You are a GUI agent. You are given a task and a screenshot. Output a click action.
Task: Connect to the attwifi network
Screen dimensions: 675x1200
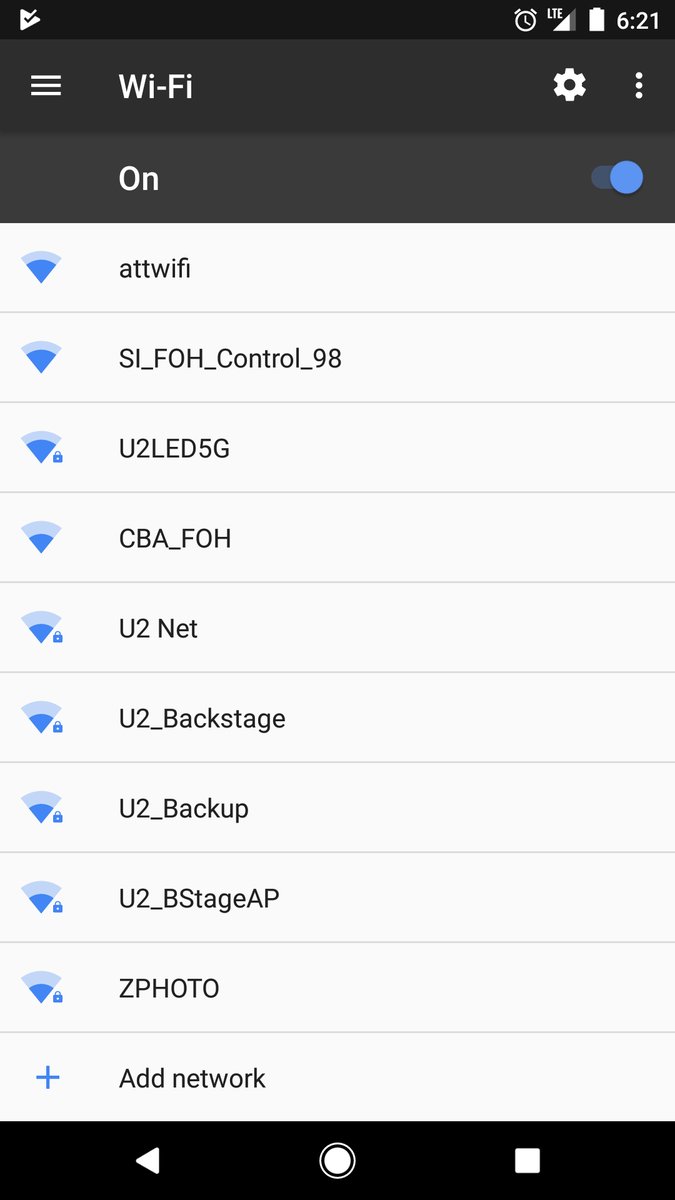(x=337, y=268)
